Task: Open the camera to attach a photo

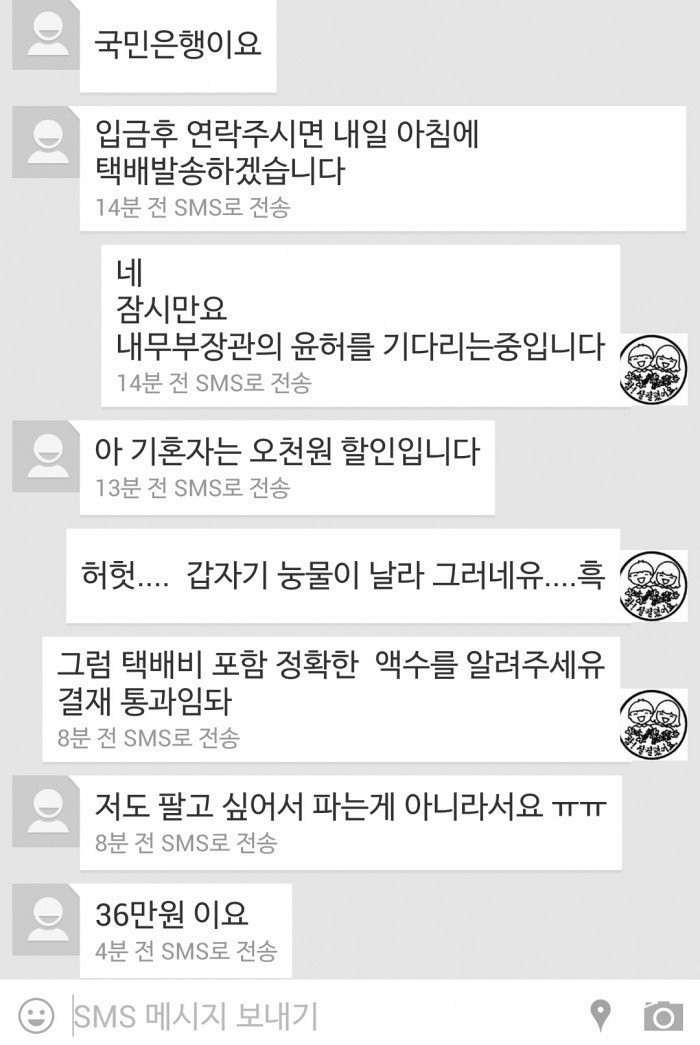Action: pyautogui.click(x=662, y=1016)
